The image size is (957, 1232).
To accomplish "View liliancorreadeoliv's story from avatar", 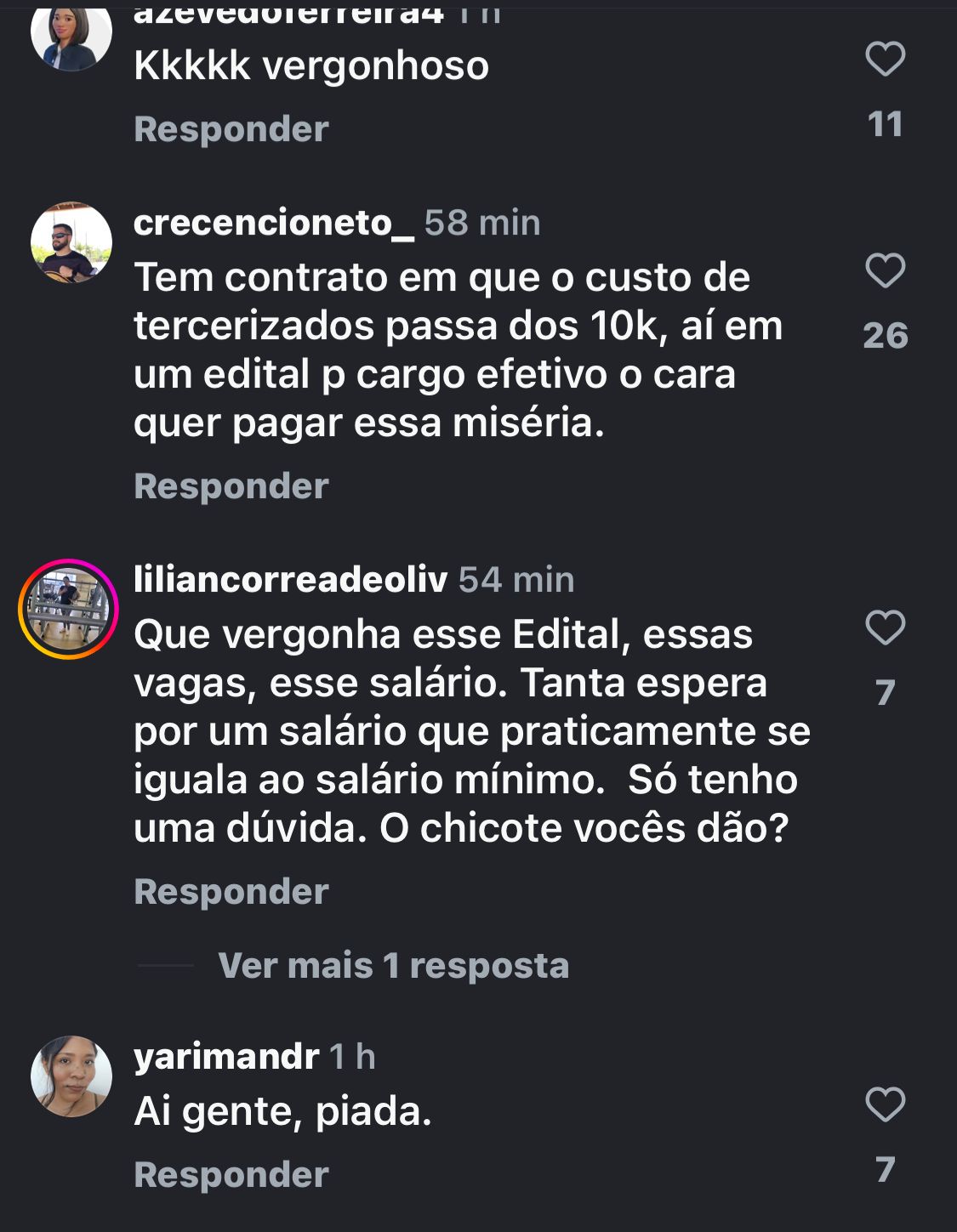I will click(x=68, y=609).
